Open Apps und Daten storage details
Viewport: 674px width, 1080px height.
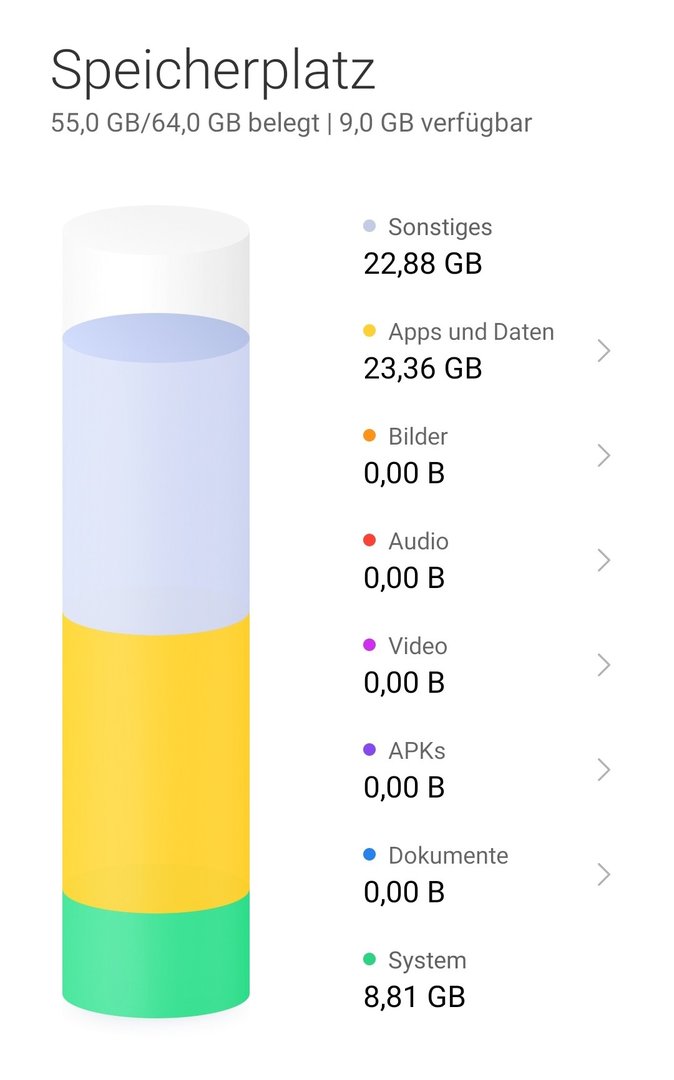tap(487, 351)
